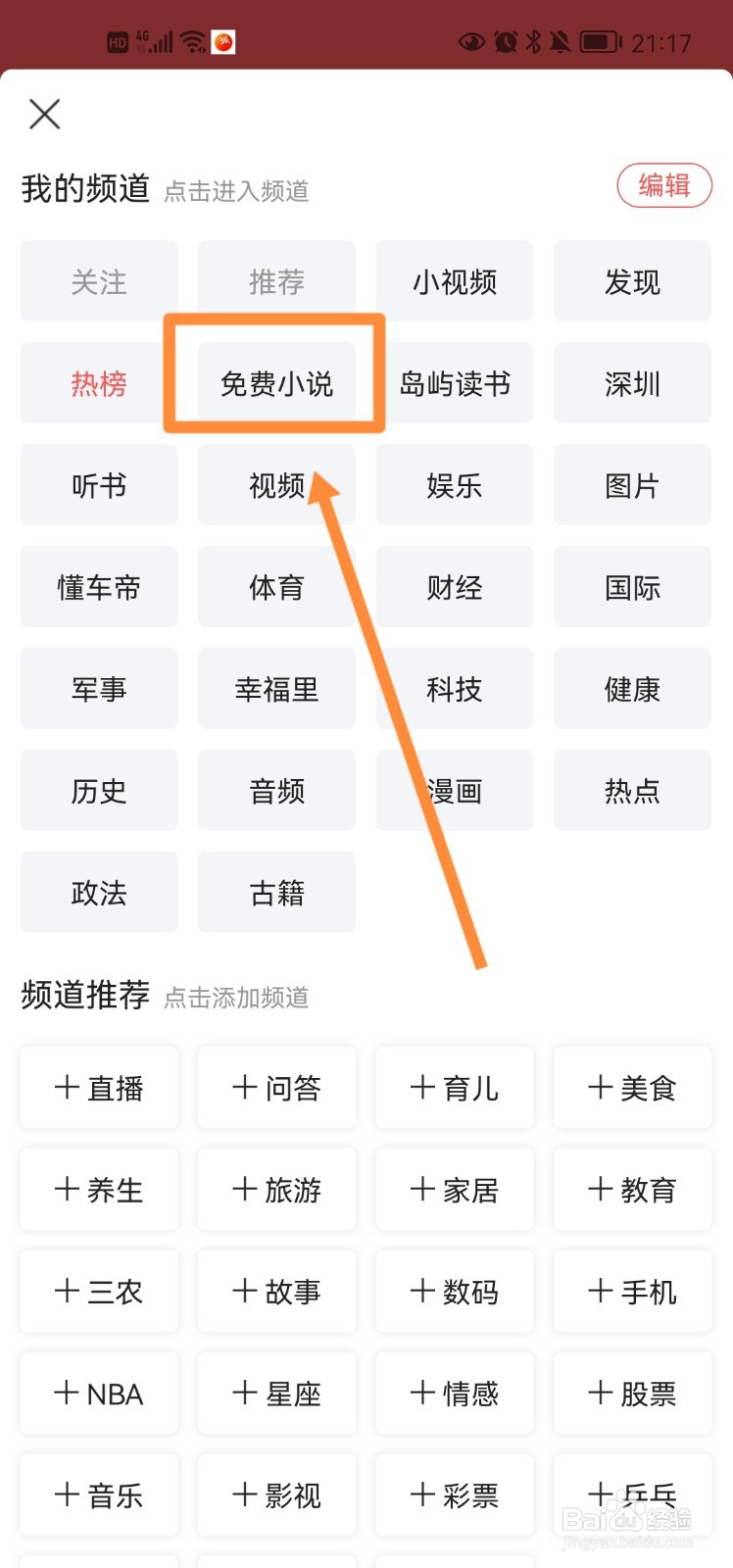This screenshot has width=733, height=1568.
Task: Tap the plus icon to add 直播 channel
Action: tap(68, 1088)
